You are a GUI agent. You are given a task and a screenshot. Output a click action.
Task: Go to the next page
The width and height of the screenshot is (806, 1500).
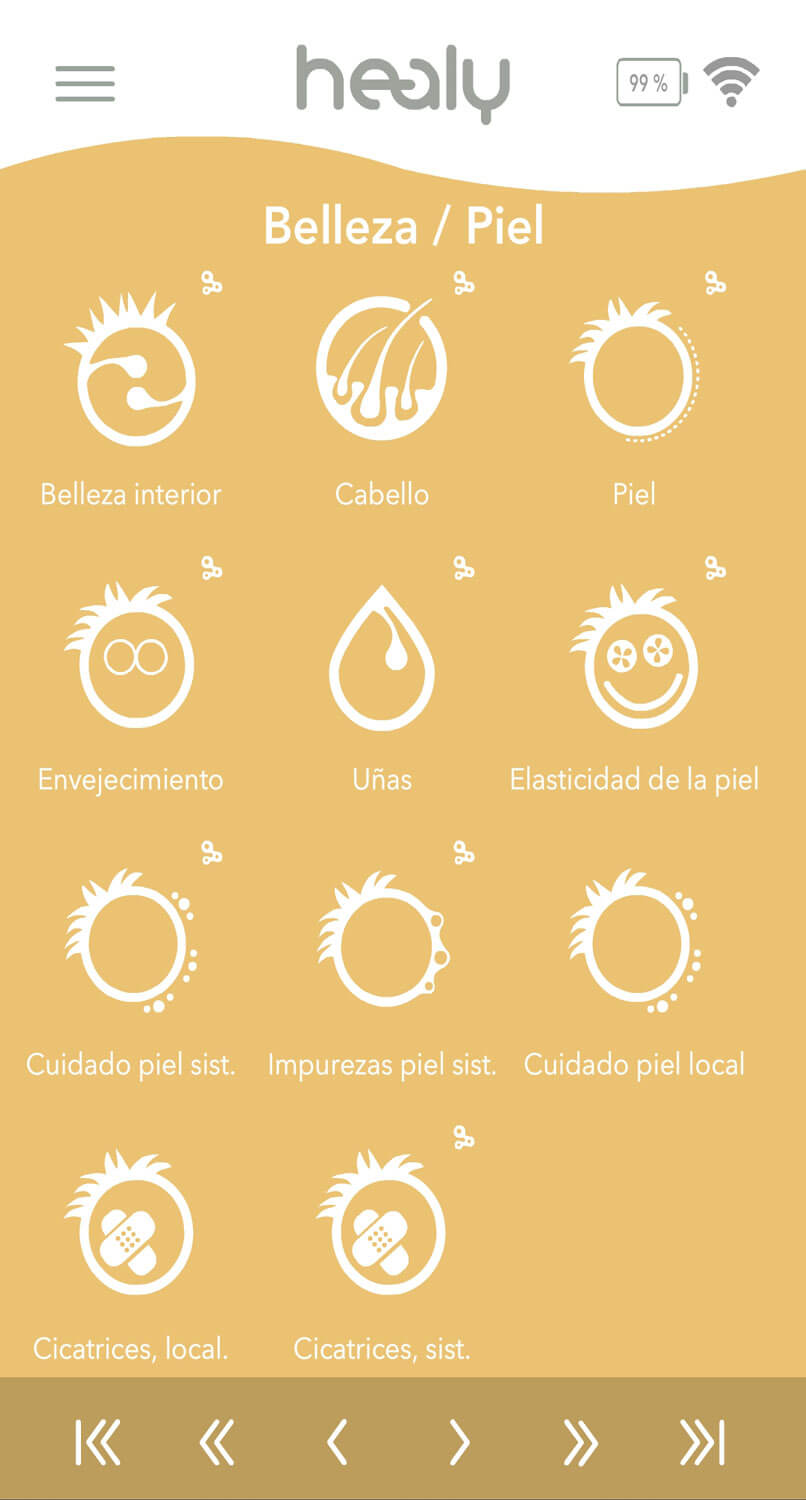[459, 1442]
